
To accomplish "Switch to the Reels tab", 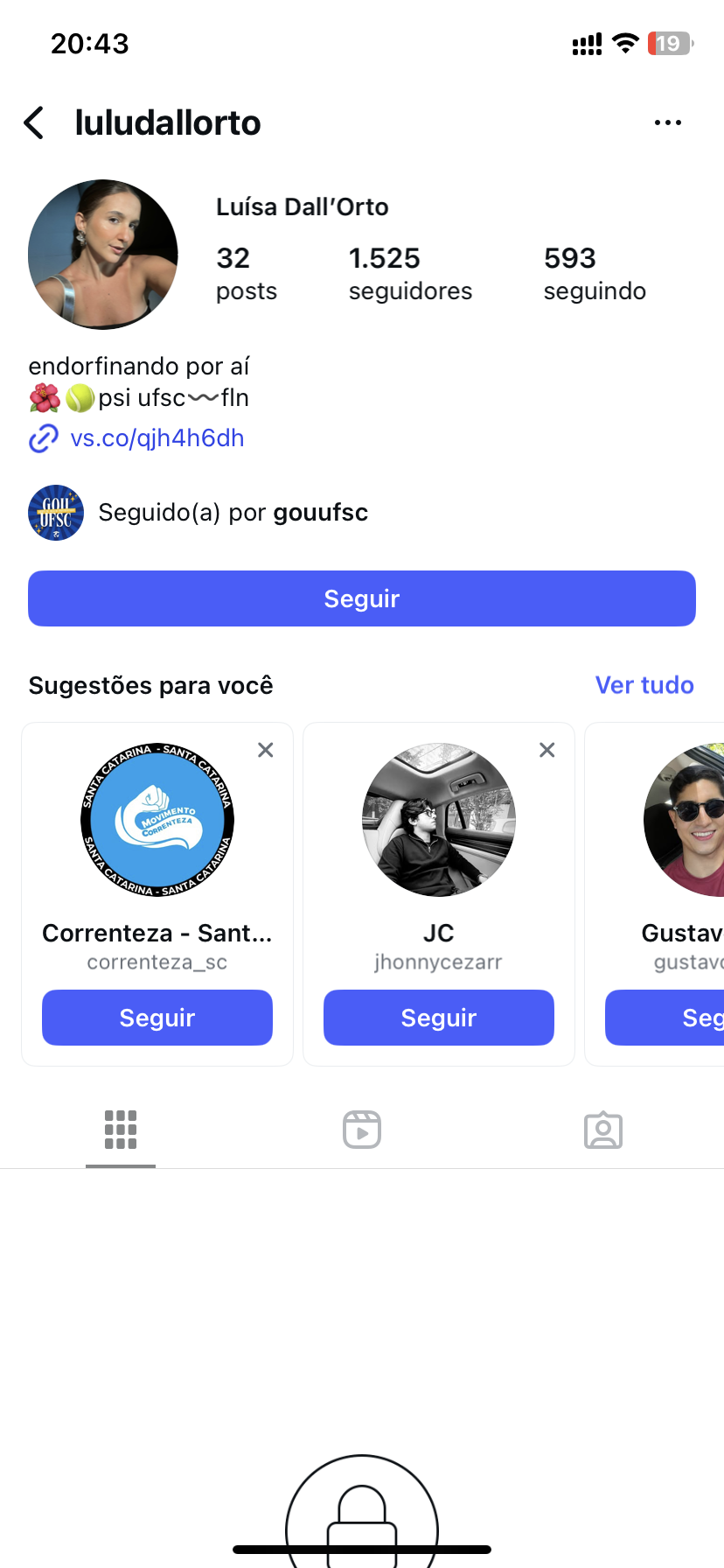I will [x=362, y=1130].
